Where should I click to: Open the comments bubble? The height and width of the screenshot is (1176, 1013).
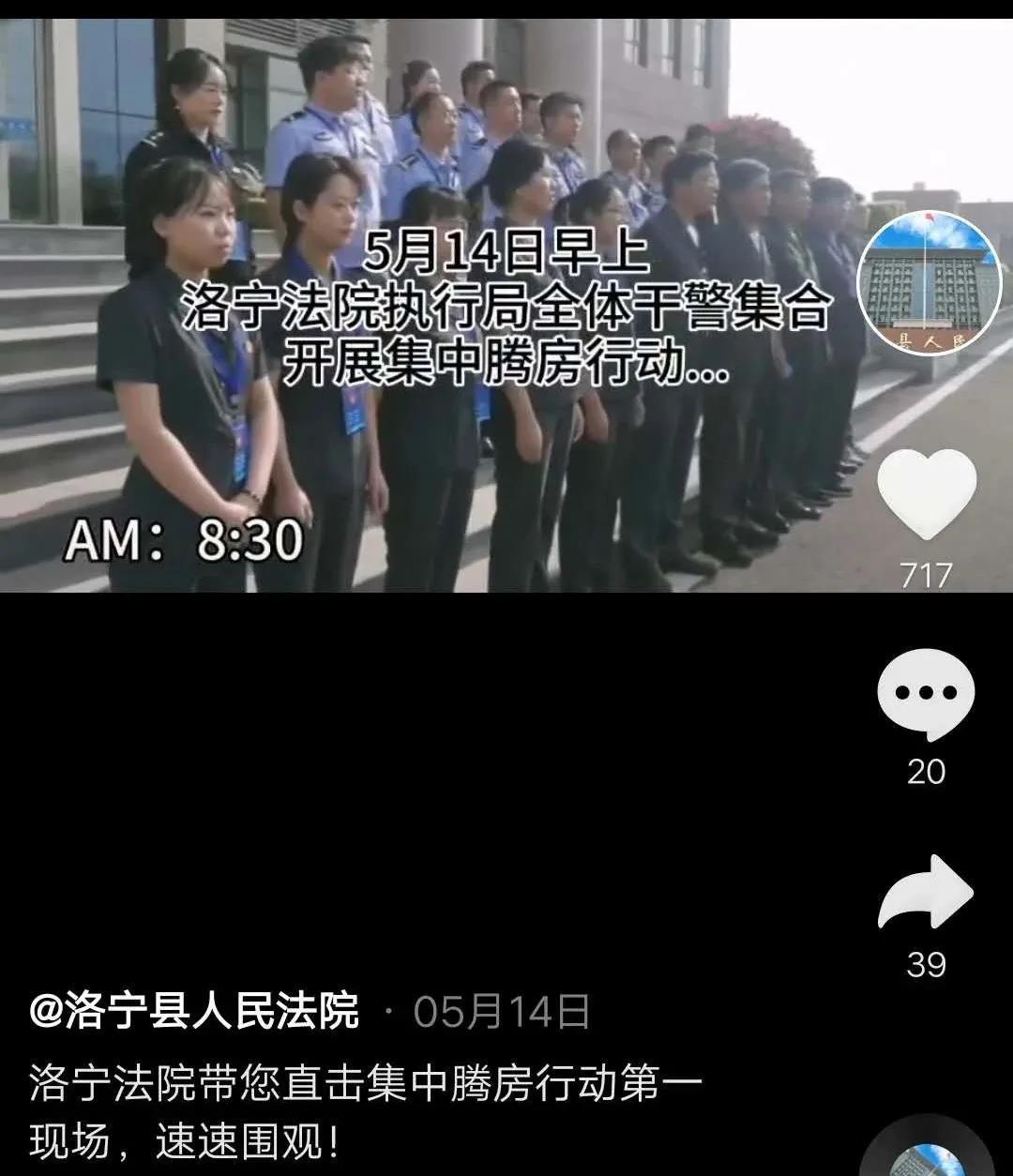click(x=926, y=694)
